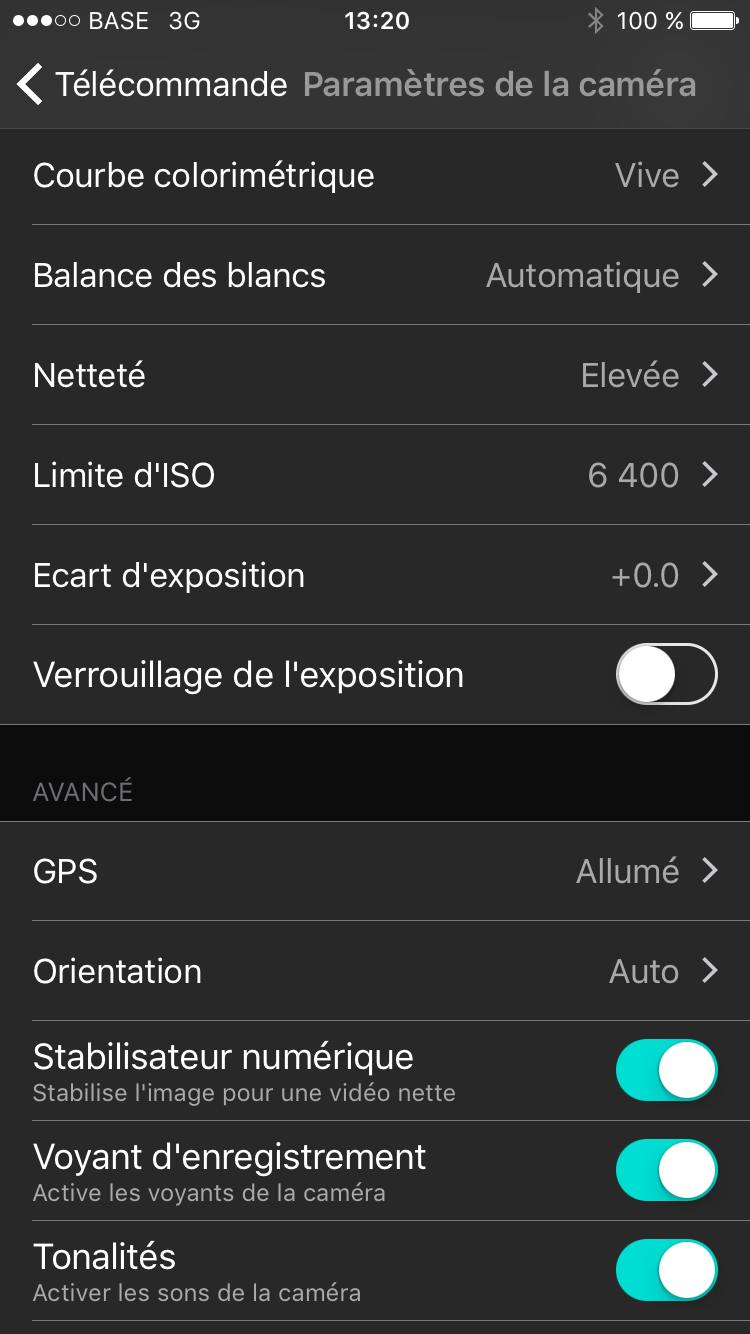750x1334 pixels.
Task: Go back to Télécommande
Action: 152,85
